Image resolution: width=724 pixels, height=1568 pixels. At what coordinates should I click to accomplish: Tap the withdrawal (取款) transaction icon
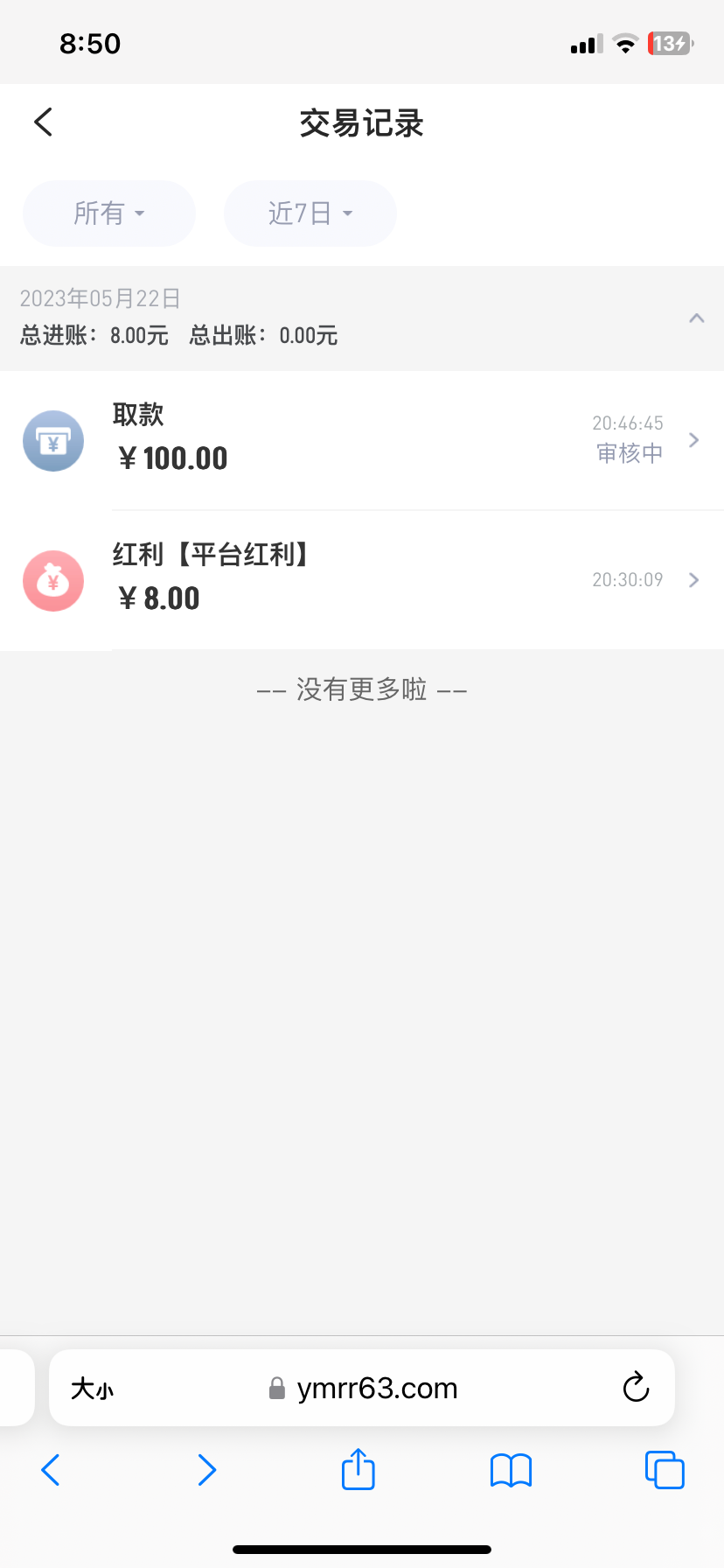click(53, 440)
